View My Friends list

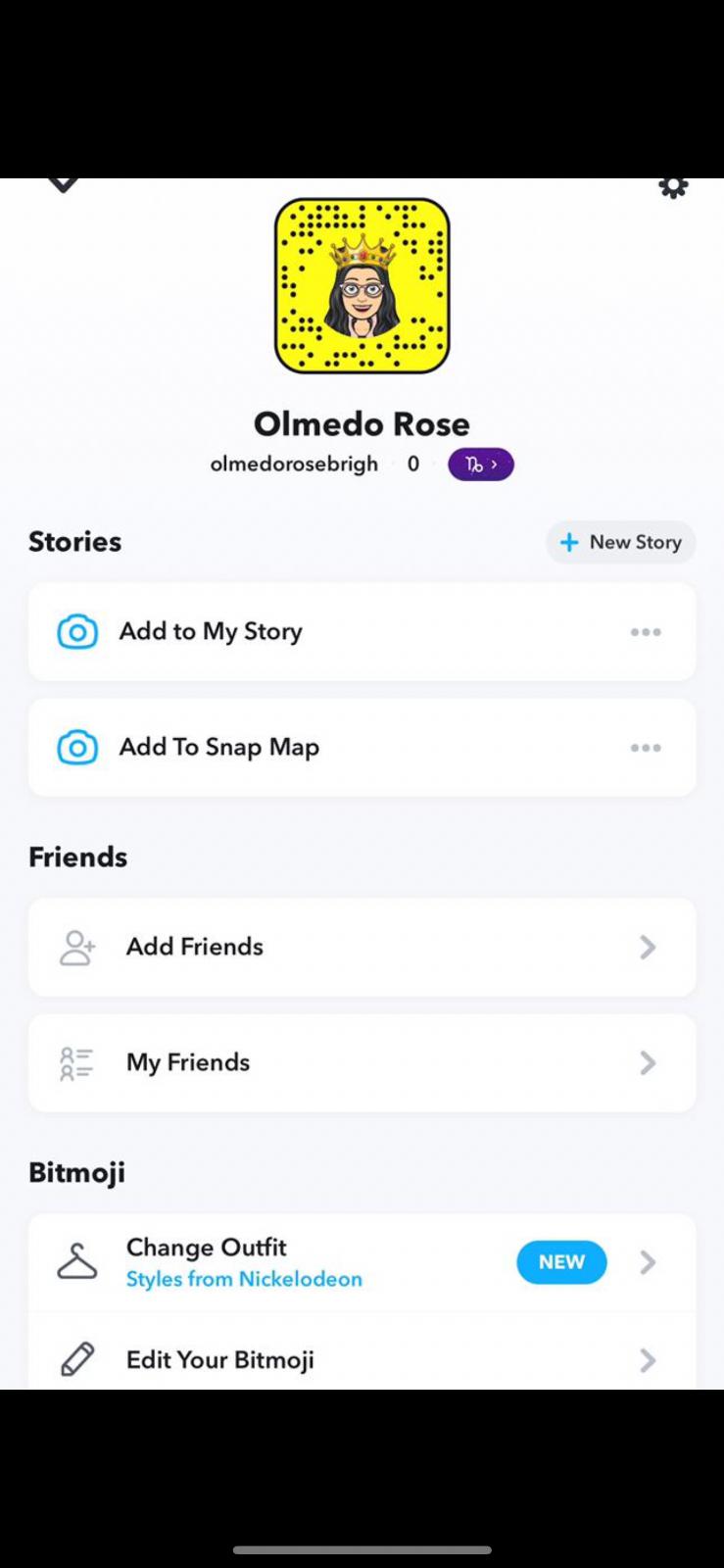point(362,1062)
